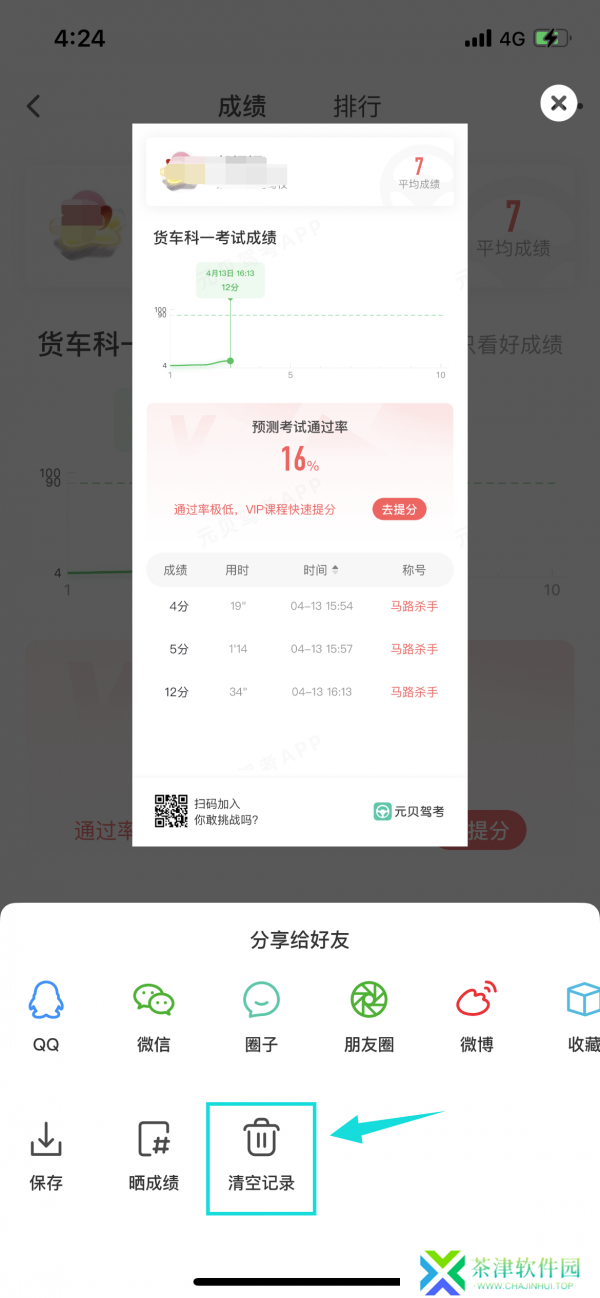Tap 晒成绩 to post scores
This screenshot has height=1298, width=600.
pos(154,1155)
